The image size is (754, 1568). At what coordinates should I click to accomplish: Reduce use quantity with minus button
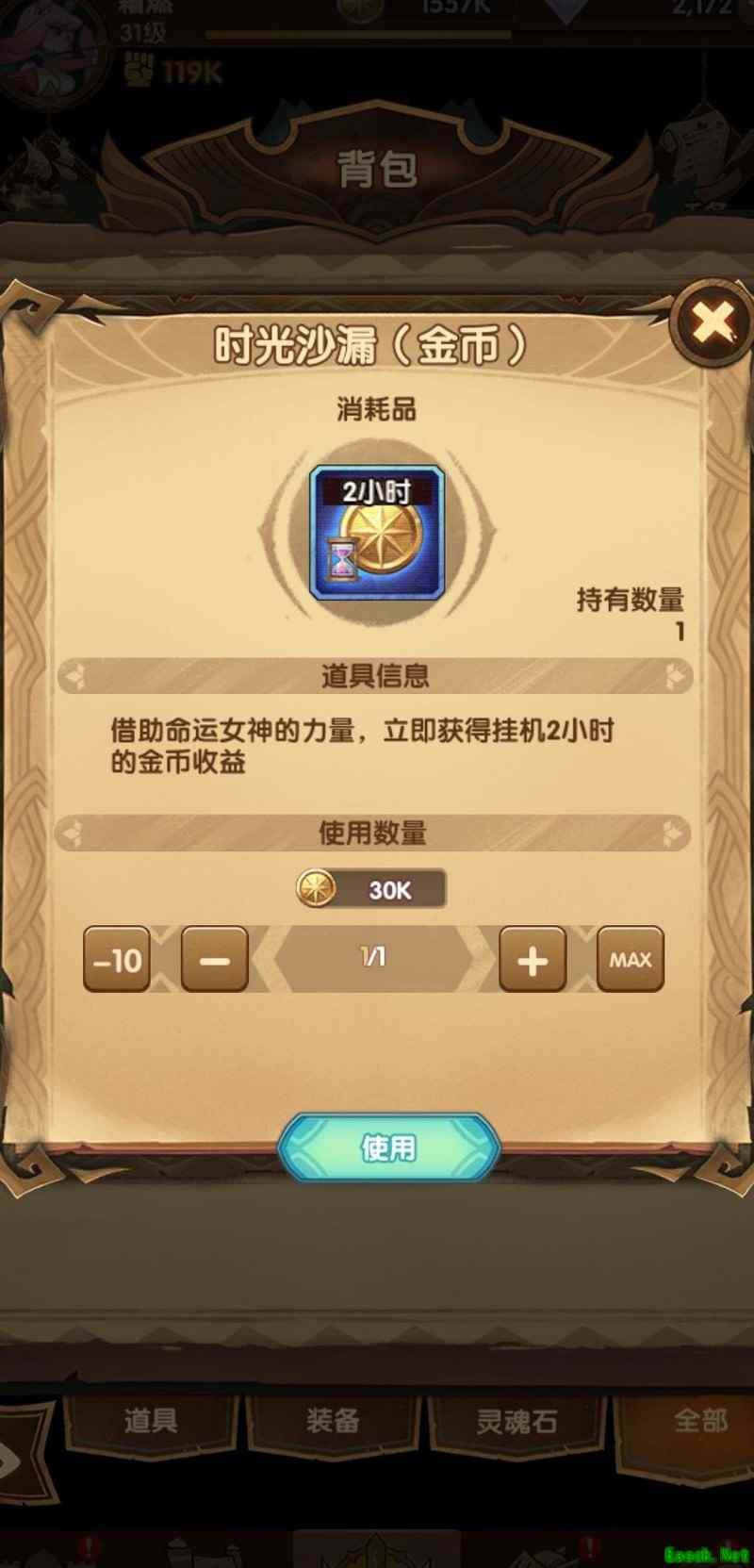coord(215,959)
